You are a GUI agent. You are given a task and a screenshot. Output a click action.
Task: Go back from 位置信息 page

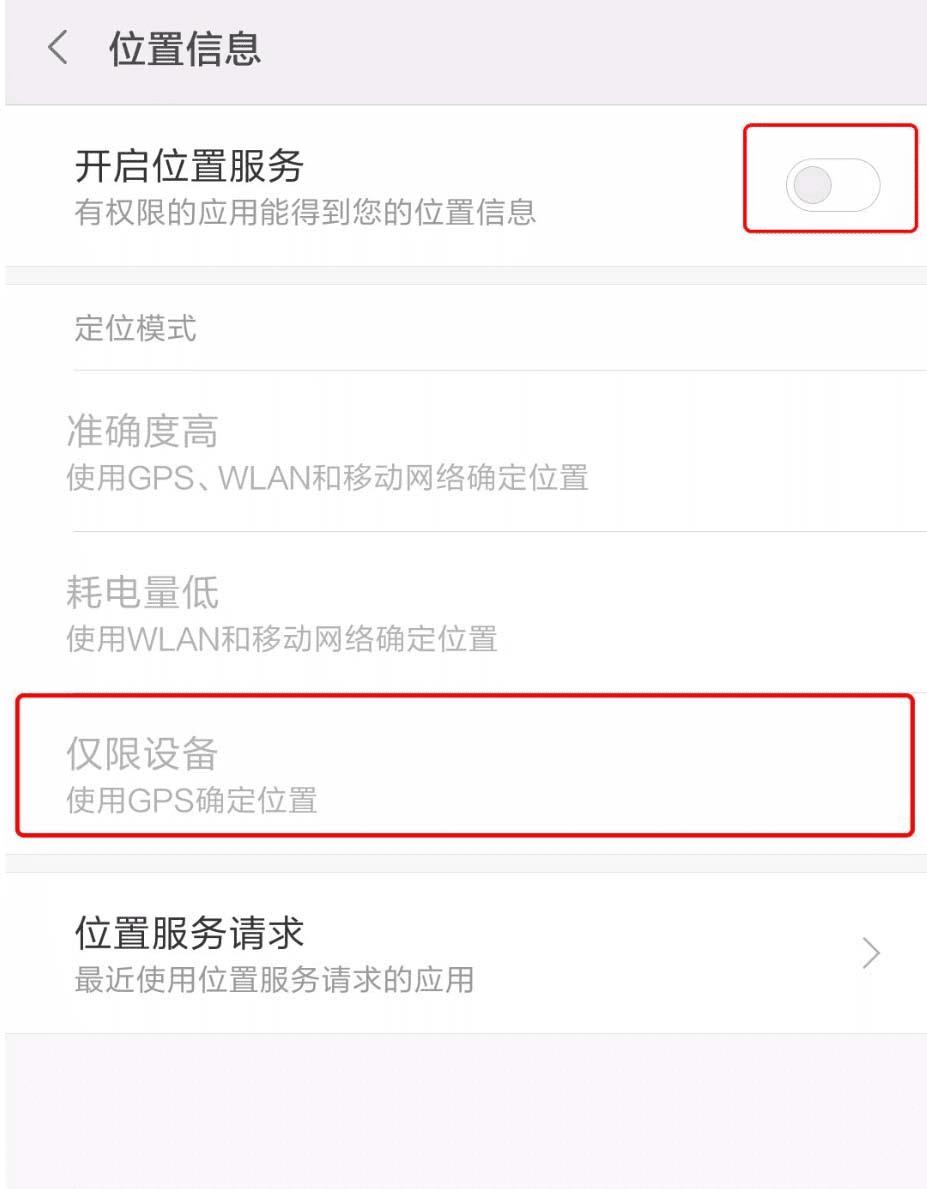coord(58,48)
